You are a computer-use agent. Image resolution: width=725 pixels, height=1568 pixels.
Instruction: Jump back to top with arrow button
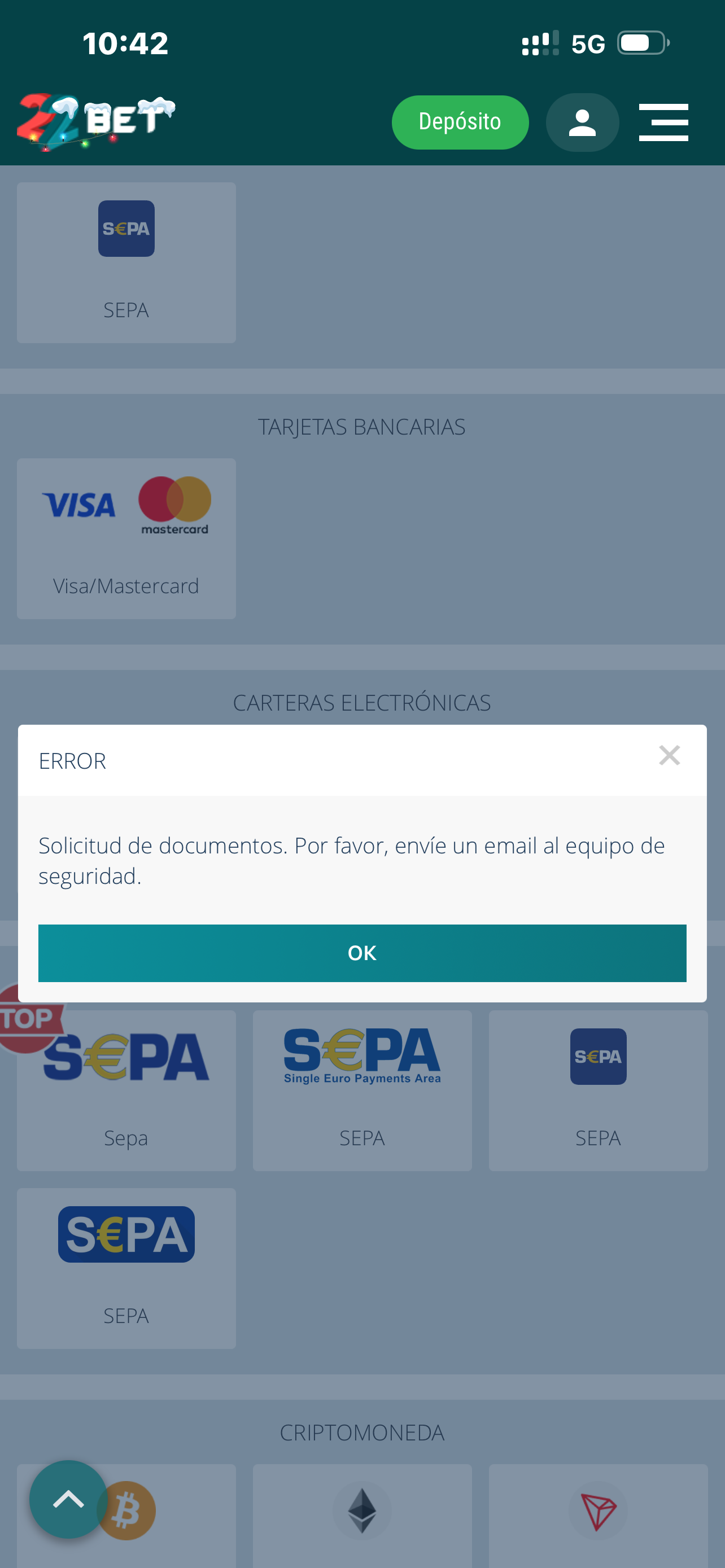pos(68,1499)
